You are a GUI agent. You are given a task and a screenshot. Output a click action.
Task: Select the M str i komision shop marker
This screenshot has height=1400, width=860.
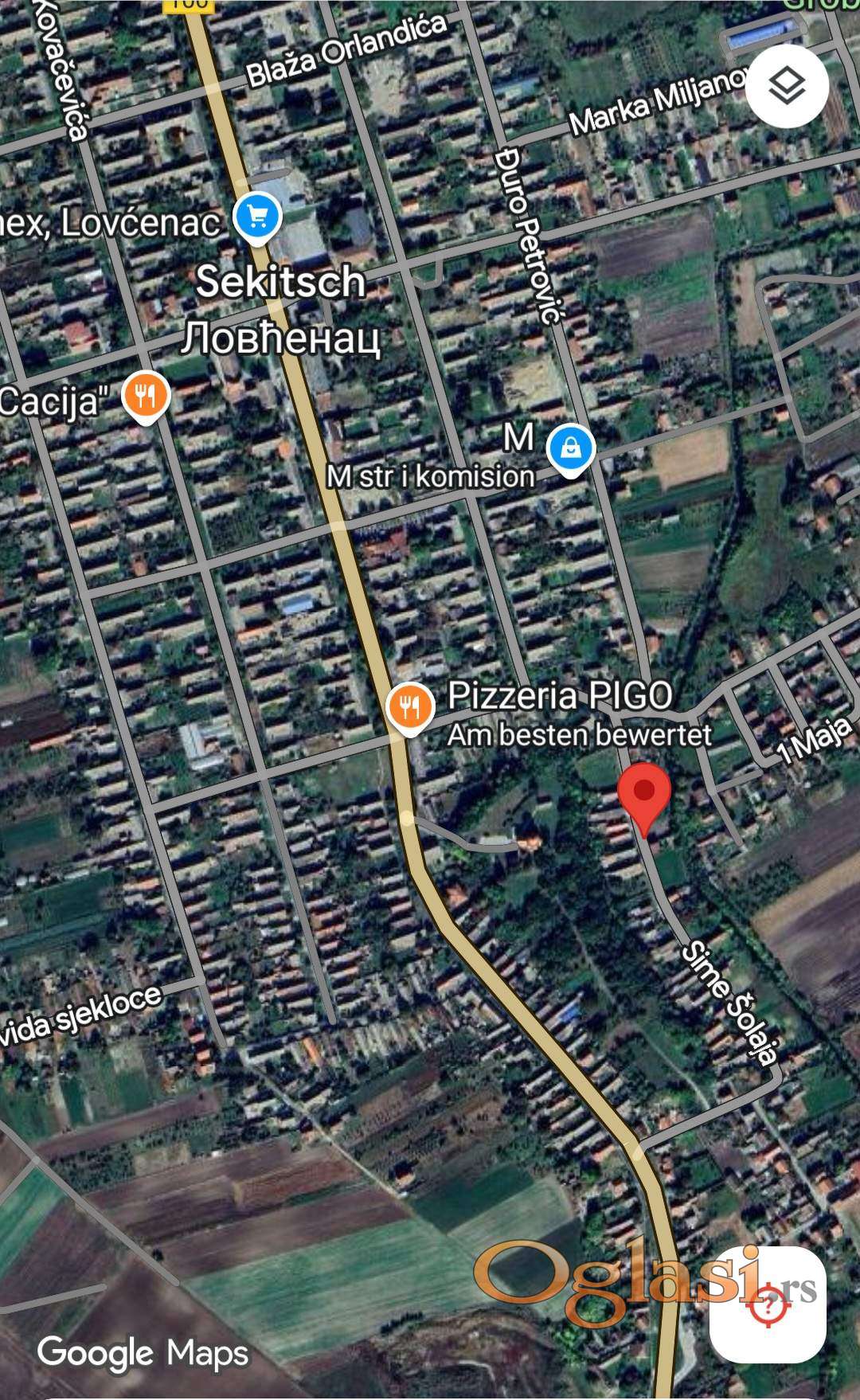570,449
